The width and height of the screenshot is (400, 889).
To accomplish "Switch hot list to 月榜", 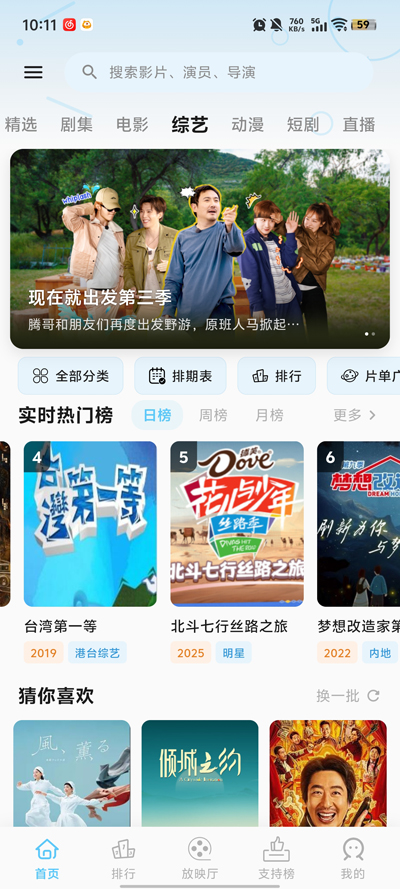I will coord(269,415).
